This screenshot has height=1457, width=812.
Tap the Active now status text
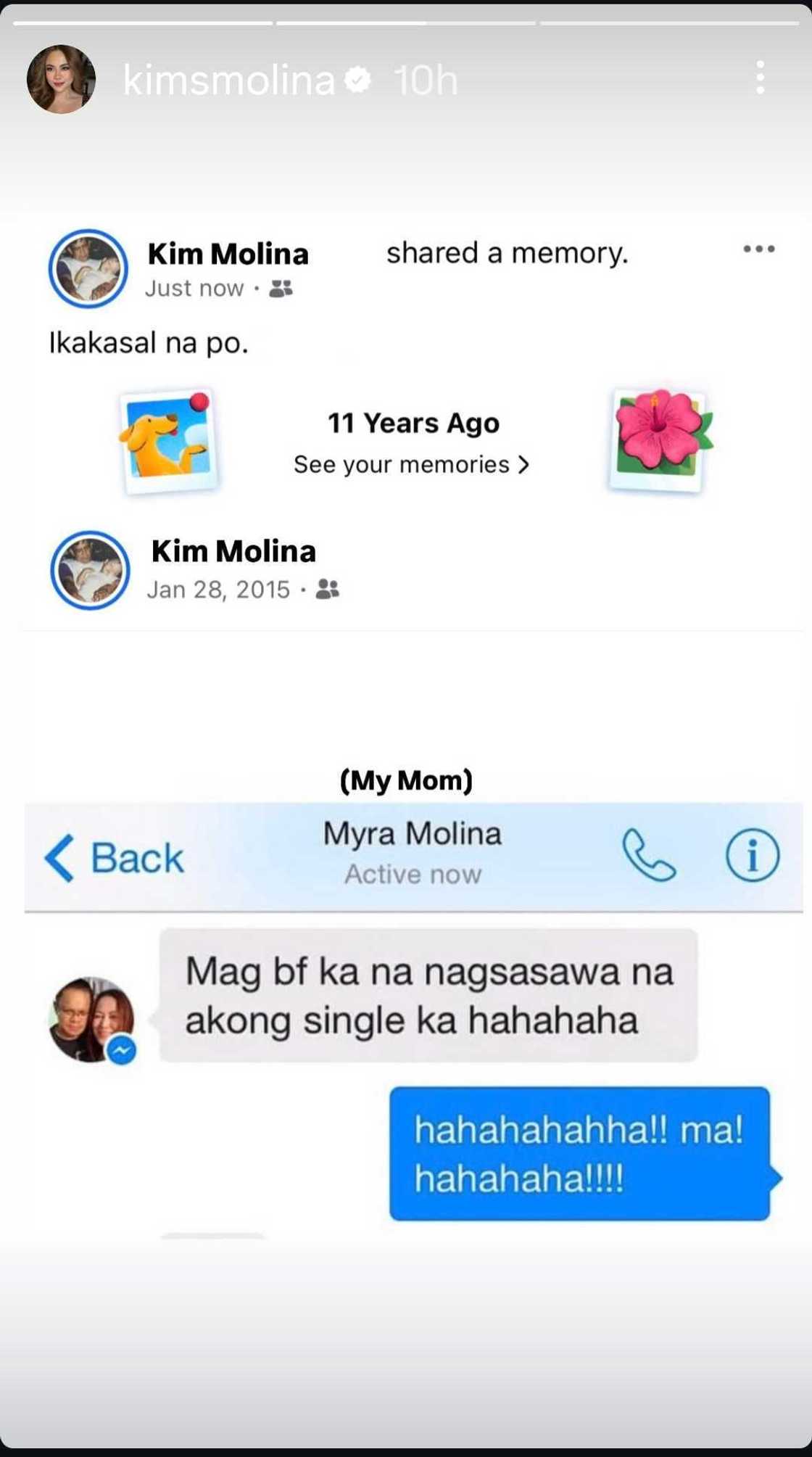tap(412, 874)
